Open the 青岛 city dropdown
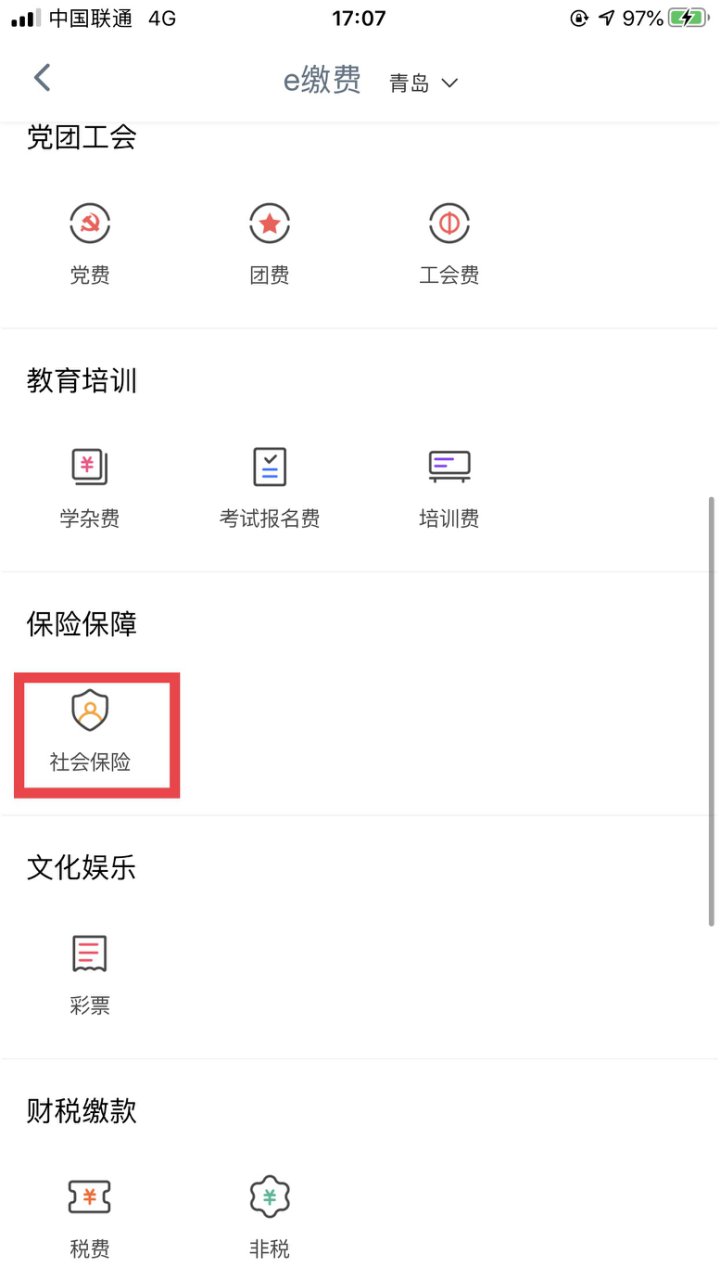The image size is (720, 1280). tap(423, 83)
